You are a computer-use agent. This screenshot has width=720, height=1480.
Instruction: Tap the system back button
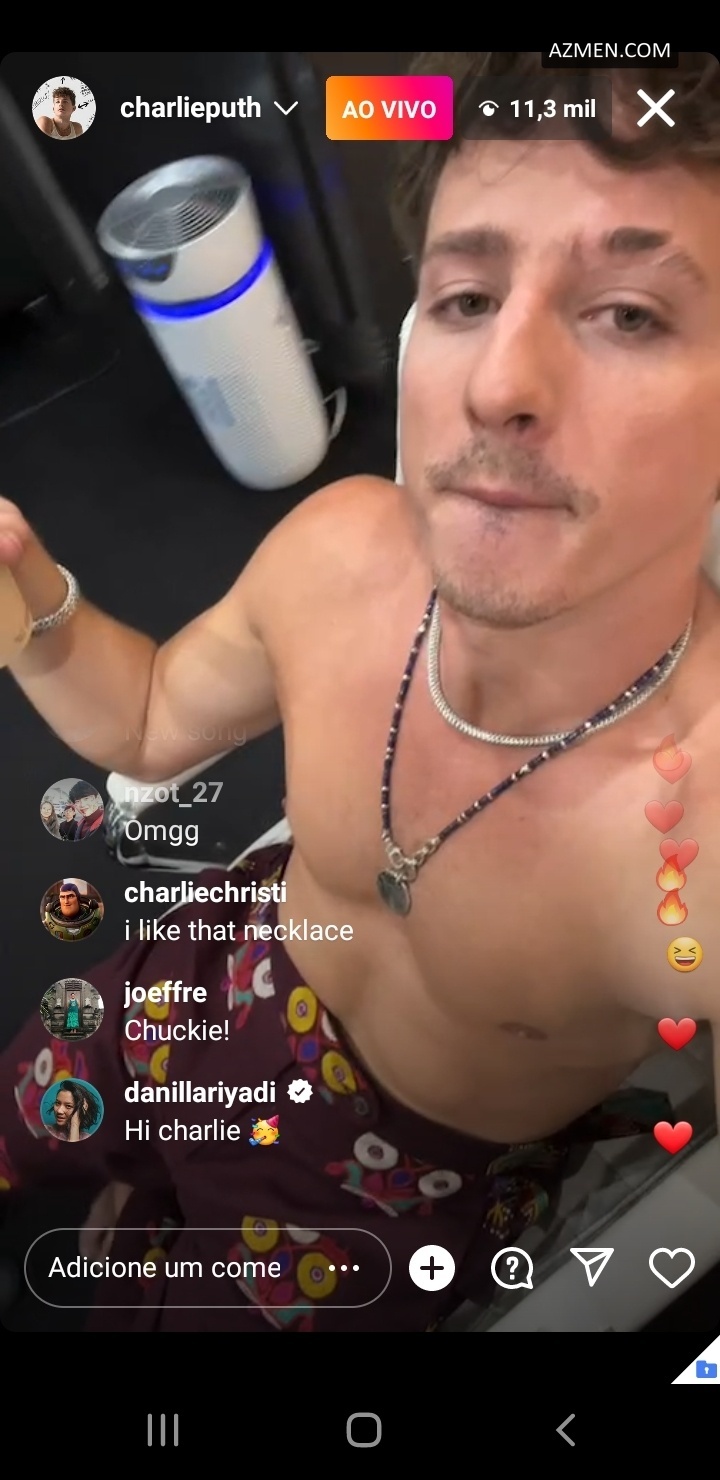[x=565, y=1430]
